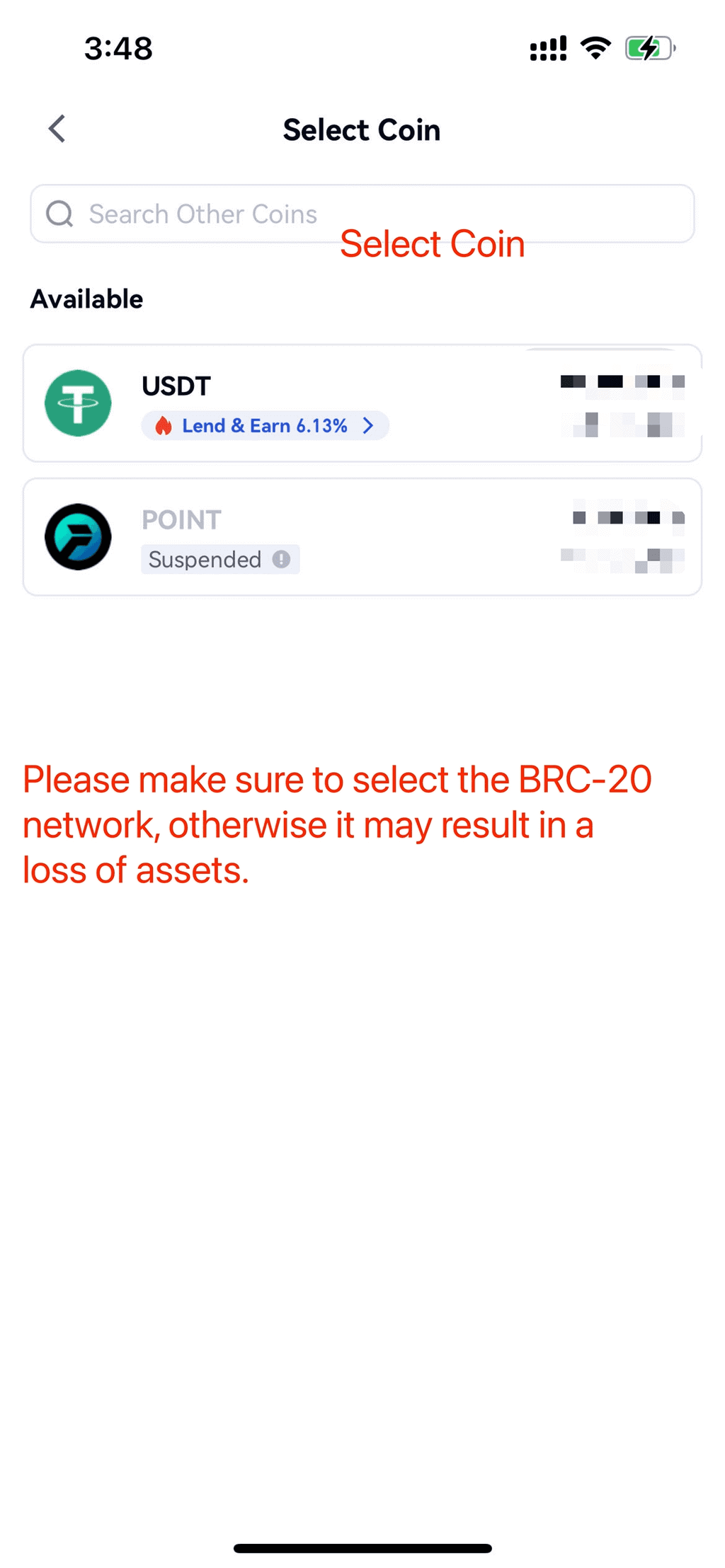
Task: Tap the Lend & Earn rate pill
Action: tap(266, 425)
